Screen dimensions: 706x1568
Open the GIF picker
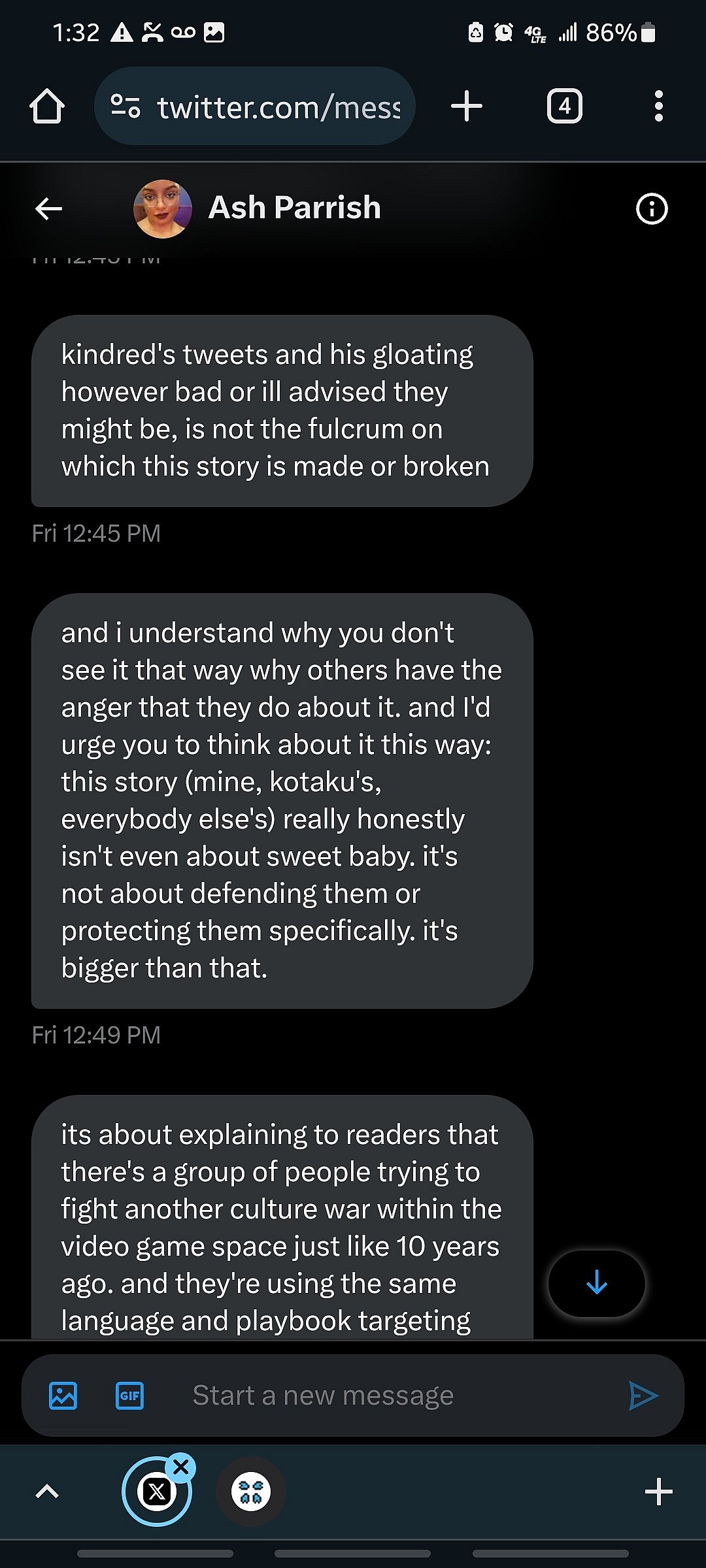130,1395
